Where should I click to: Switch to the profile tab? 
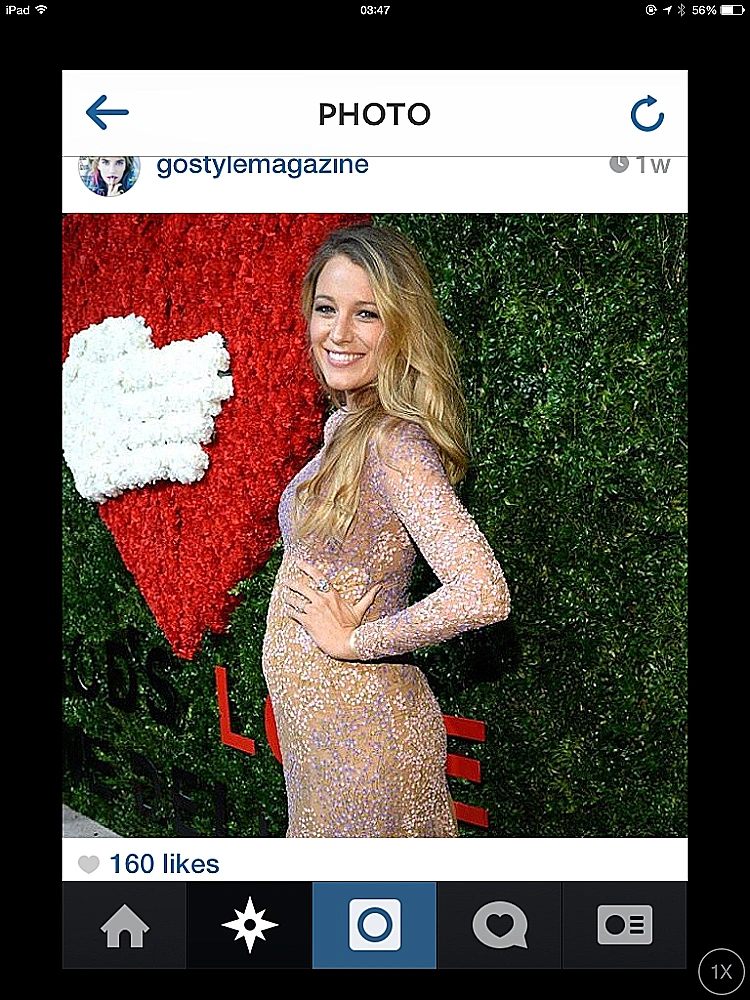pos(624,925)
